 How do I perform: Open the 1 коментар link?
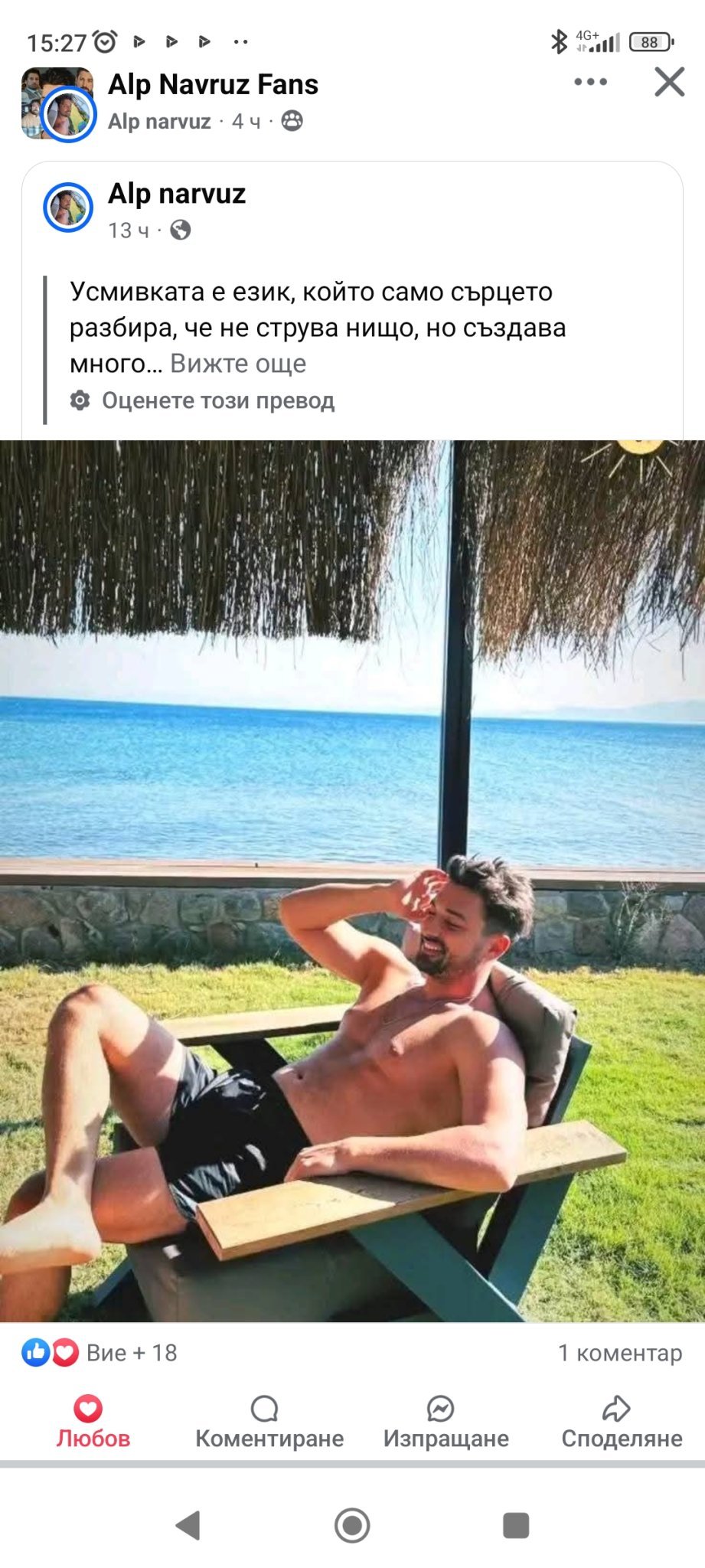620,1353
